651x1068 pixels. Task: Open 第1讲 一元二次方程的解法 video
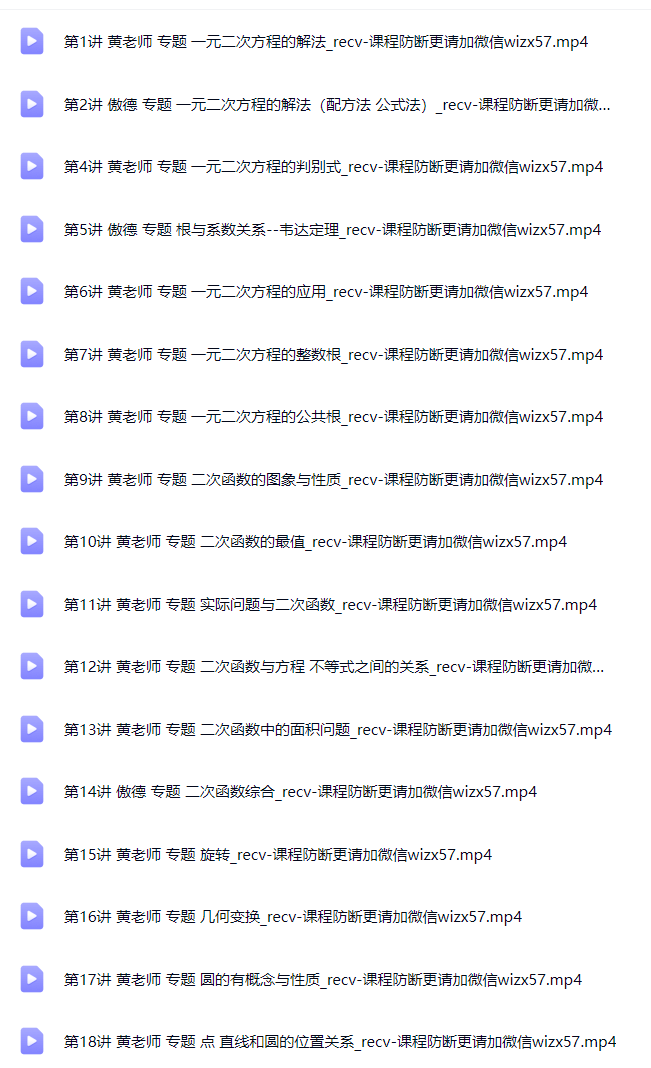point(325,42)
